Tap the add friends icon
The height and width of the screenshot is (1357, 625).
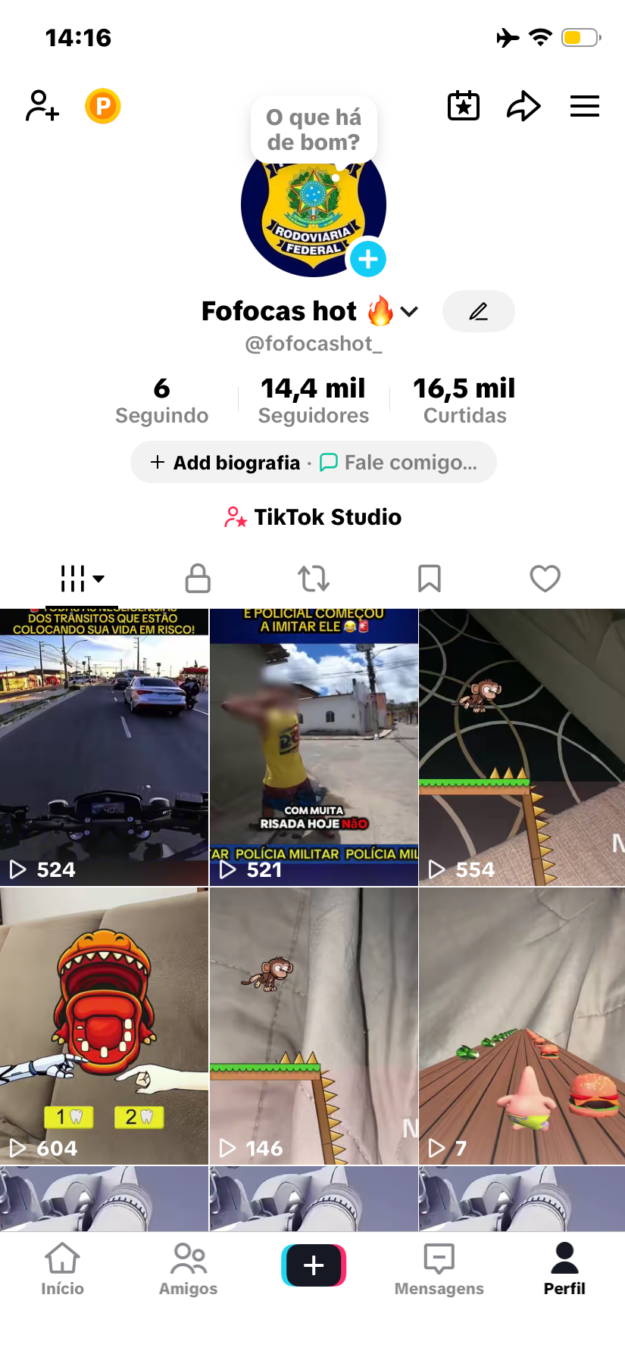tap(42, 106)
